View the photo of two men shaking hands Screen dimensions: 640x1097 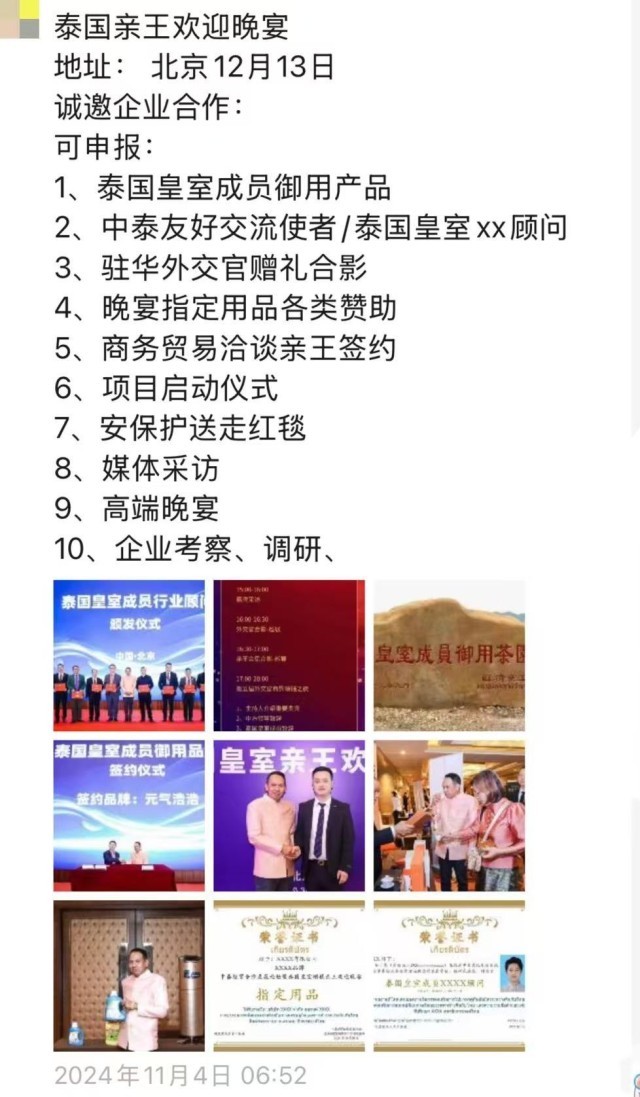(289, 815)
